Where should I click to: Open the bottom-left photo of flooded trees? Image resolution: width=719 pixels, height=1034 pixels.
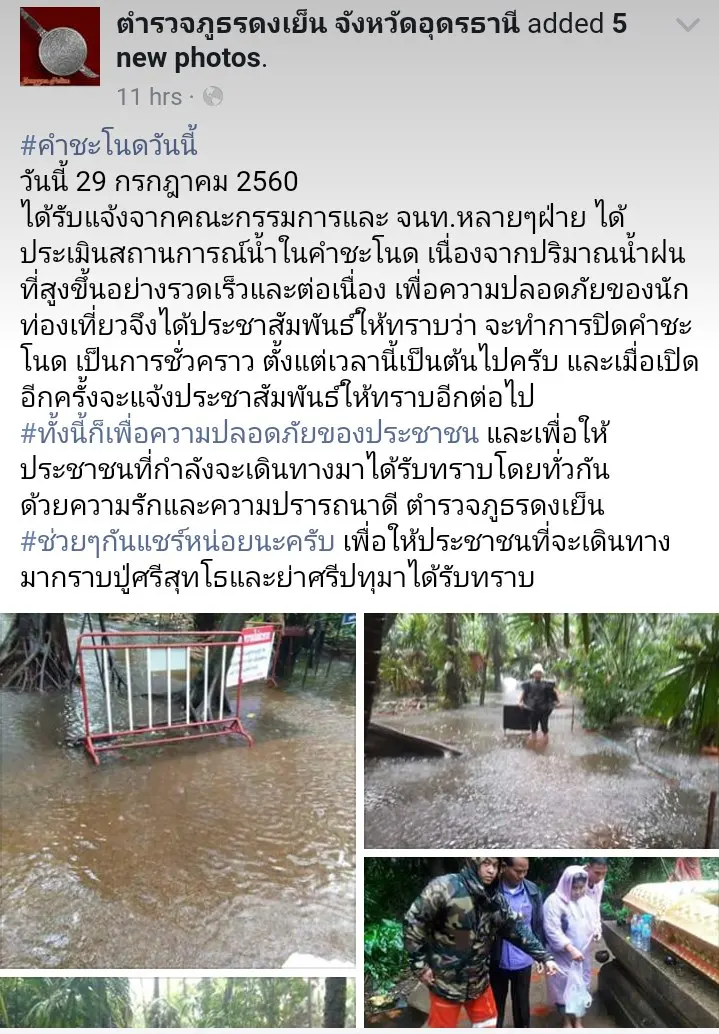tap(177, 1004)
